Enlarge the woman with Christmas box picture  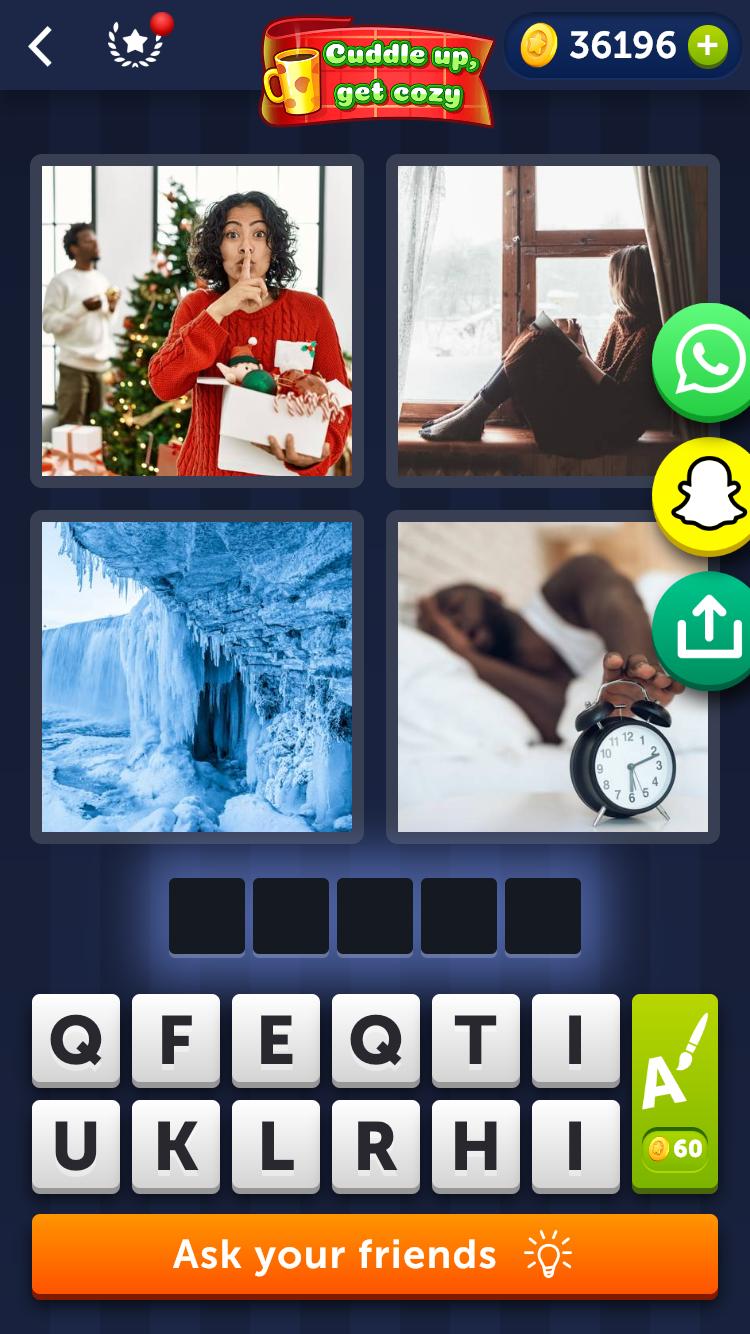(197, 321)
